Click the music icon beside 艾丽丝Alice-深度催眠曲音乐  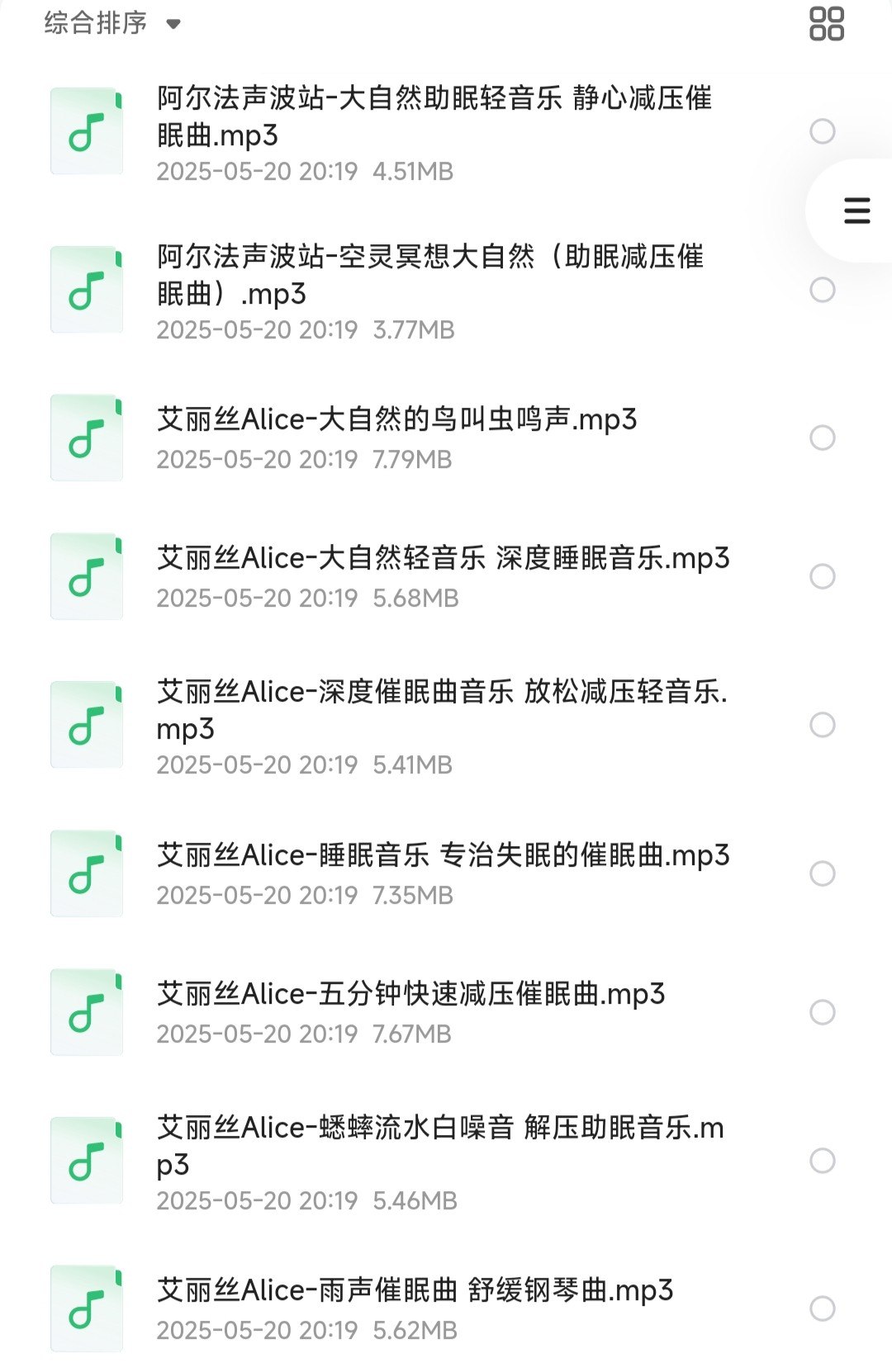[x=87, y=724]
